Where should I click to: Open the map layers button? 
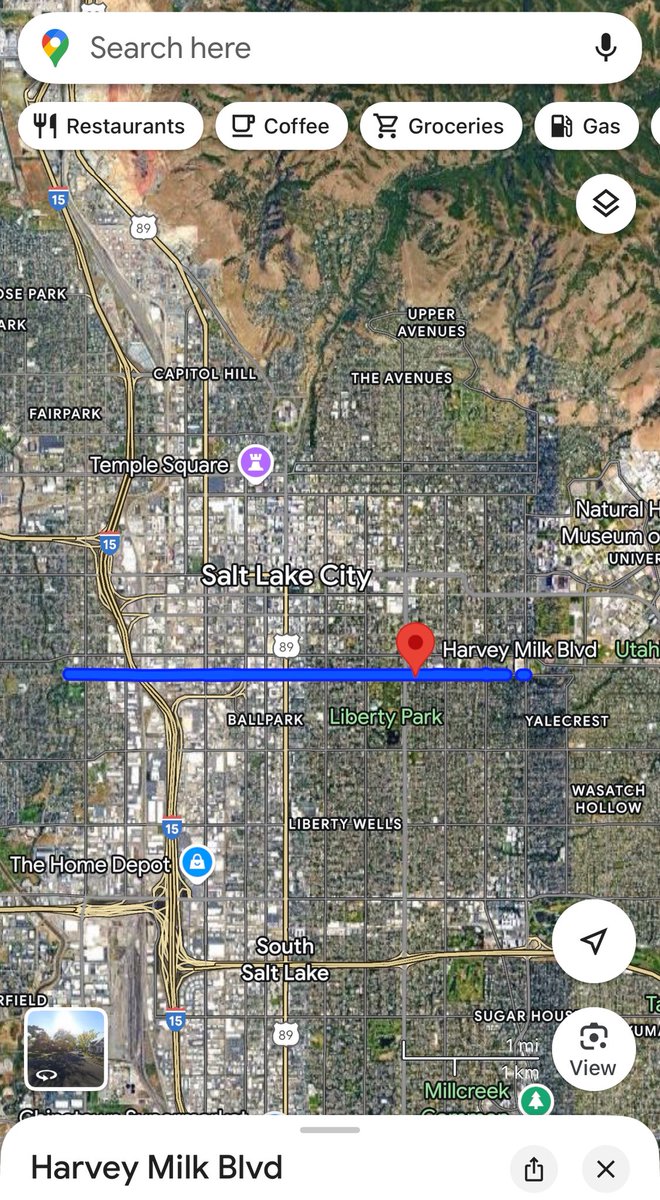[x=606, y=204]
